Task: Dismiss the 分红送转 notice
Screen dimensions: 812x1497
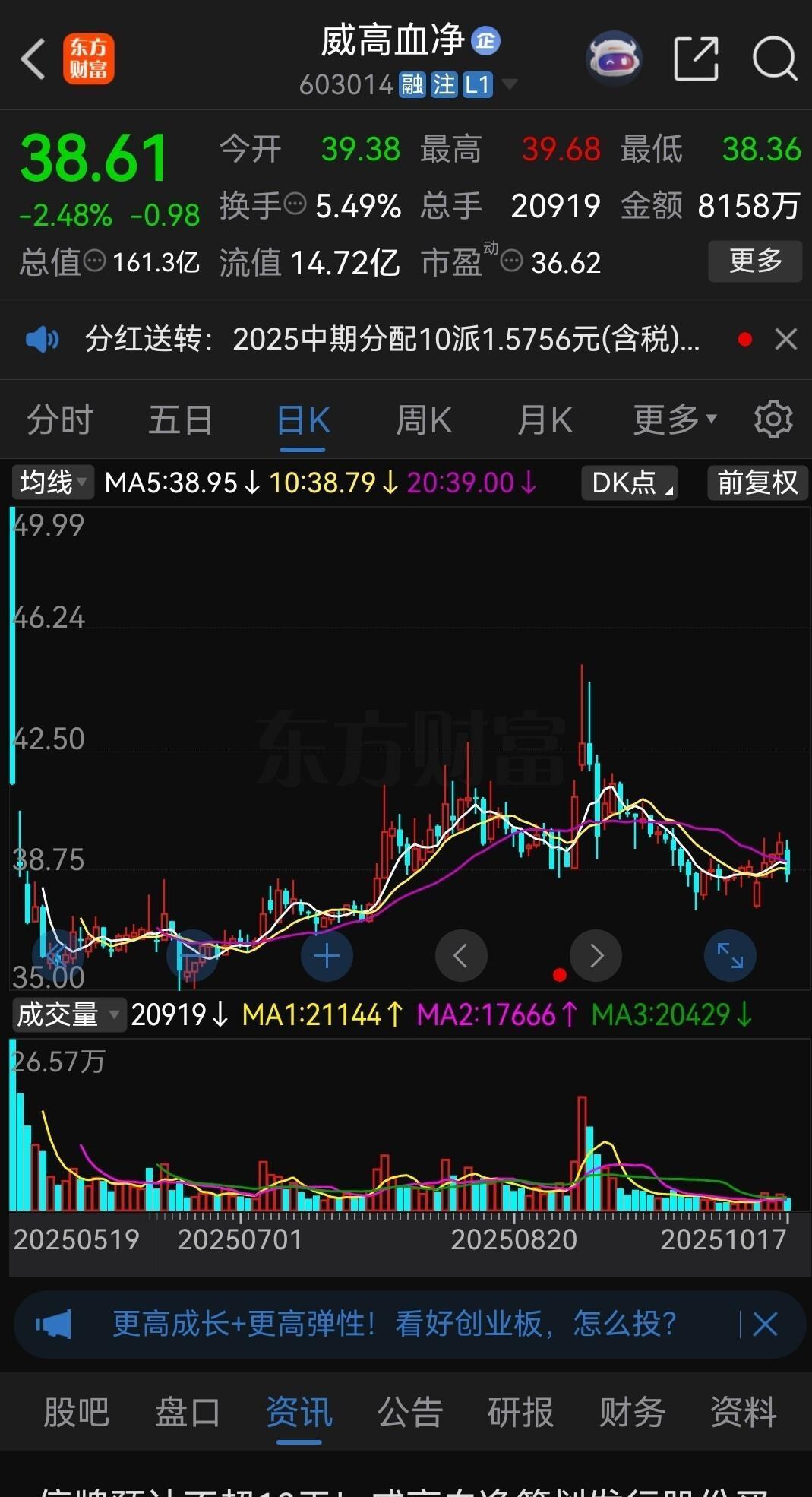Action: 785,339
